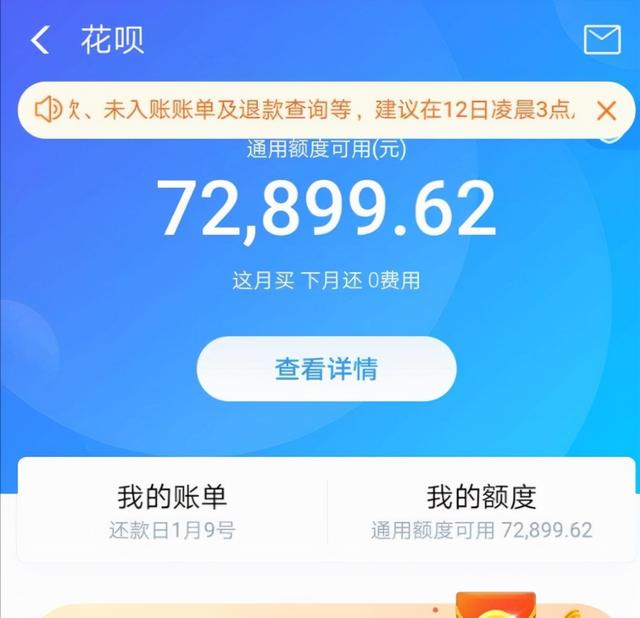The image size is (640, 618).
Task: Open the mail envelope messages
Action: tap(602, 40)
